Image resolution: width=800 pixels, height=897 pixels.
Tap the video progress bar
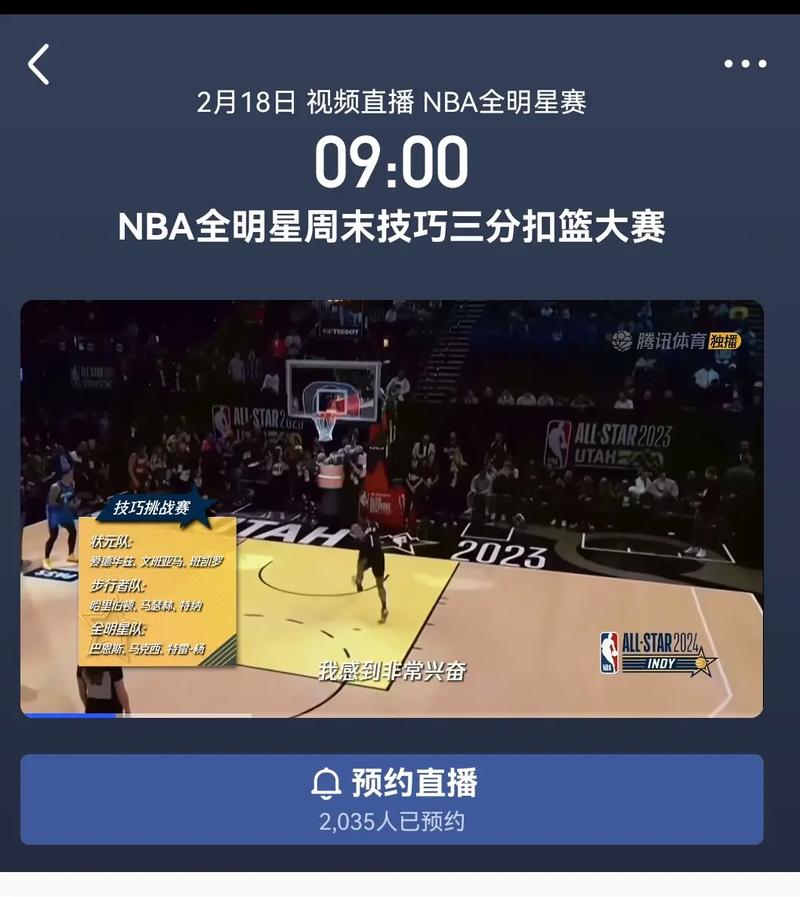400,714
